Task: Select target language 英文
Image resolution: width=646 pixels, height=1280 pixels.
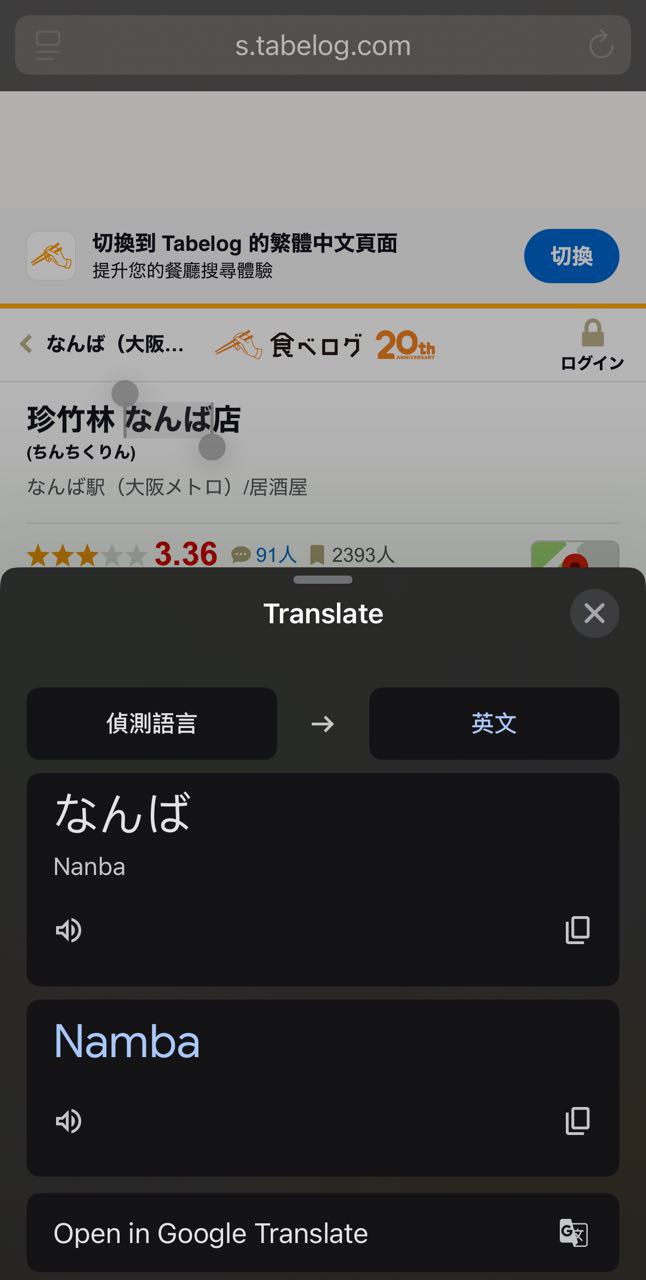Action: pyautogui.click(x=494, y=723)
